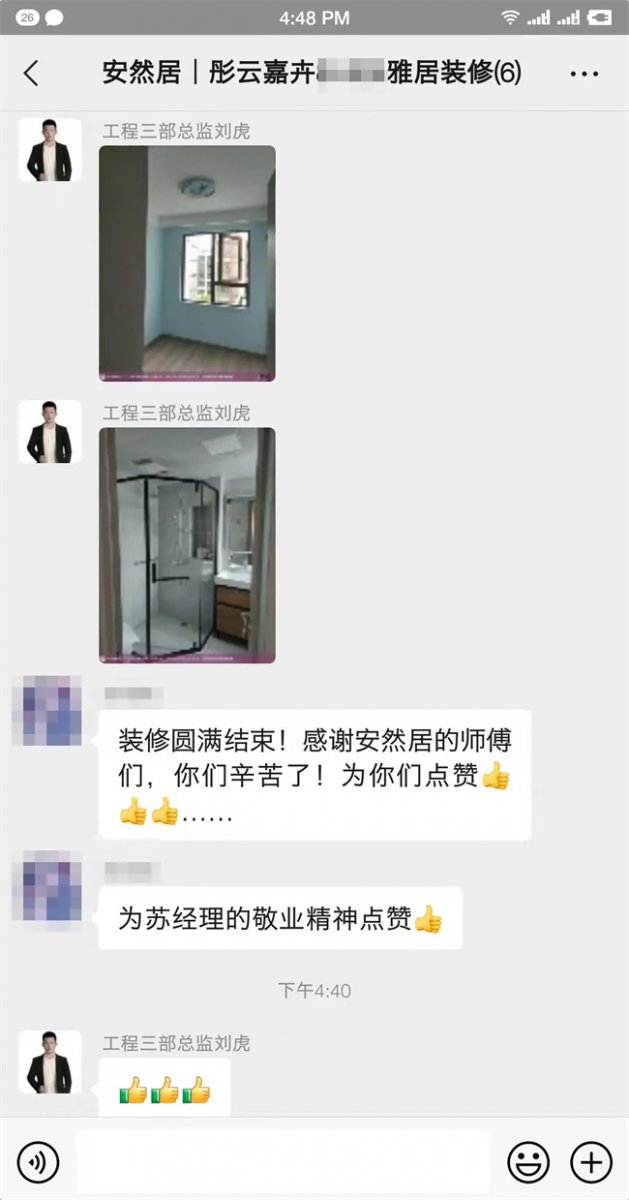Tap the message text field

click(283, 1162)
